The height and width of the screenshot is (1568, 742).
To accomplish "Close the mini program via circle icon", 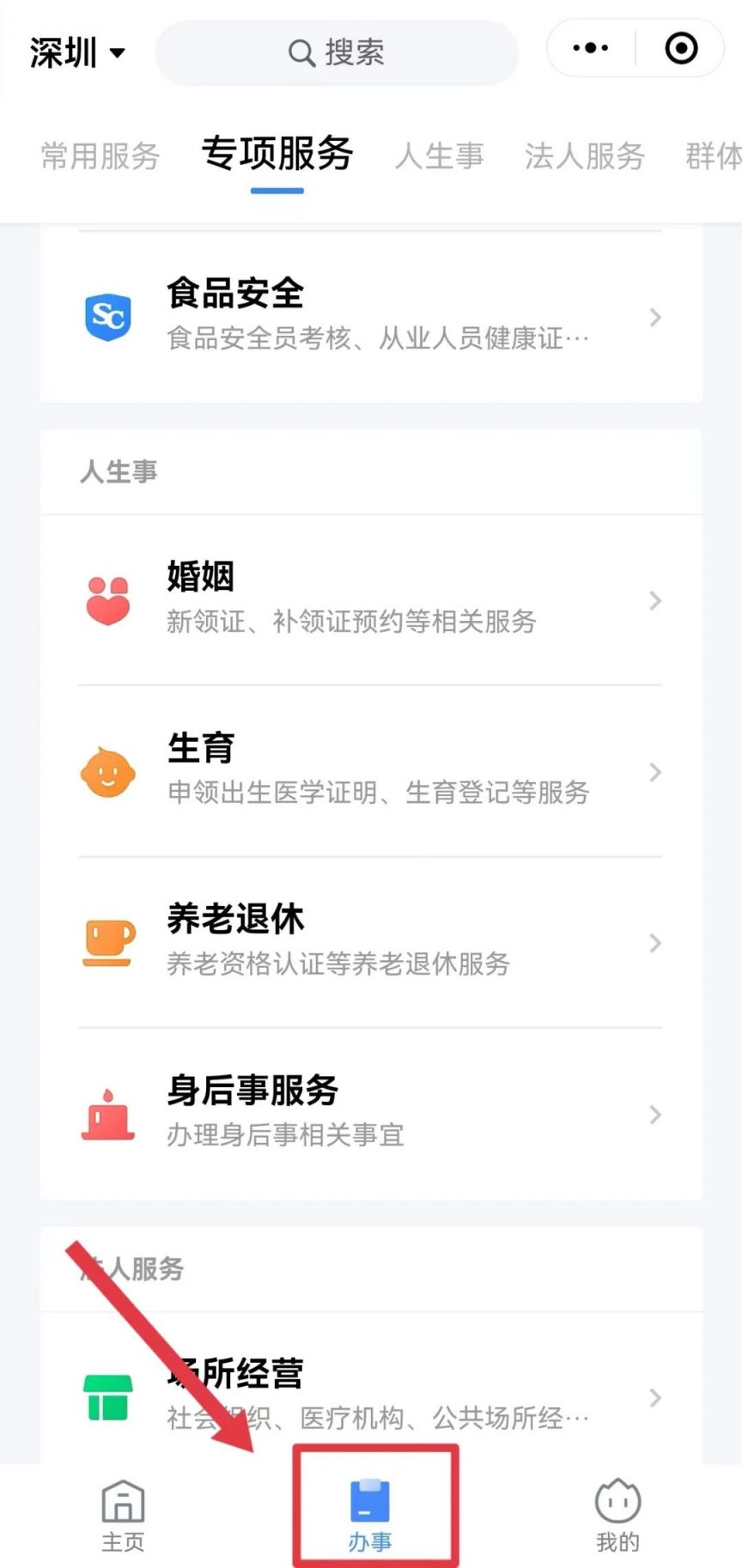I will click(681, 49).
